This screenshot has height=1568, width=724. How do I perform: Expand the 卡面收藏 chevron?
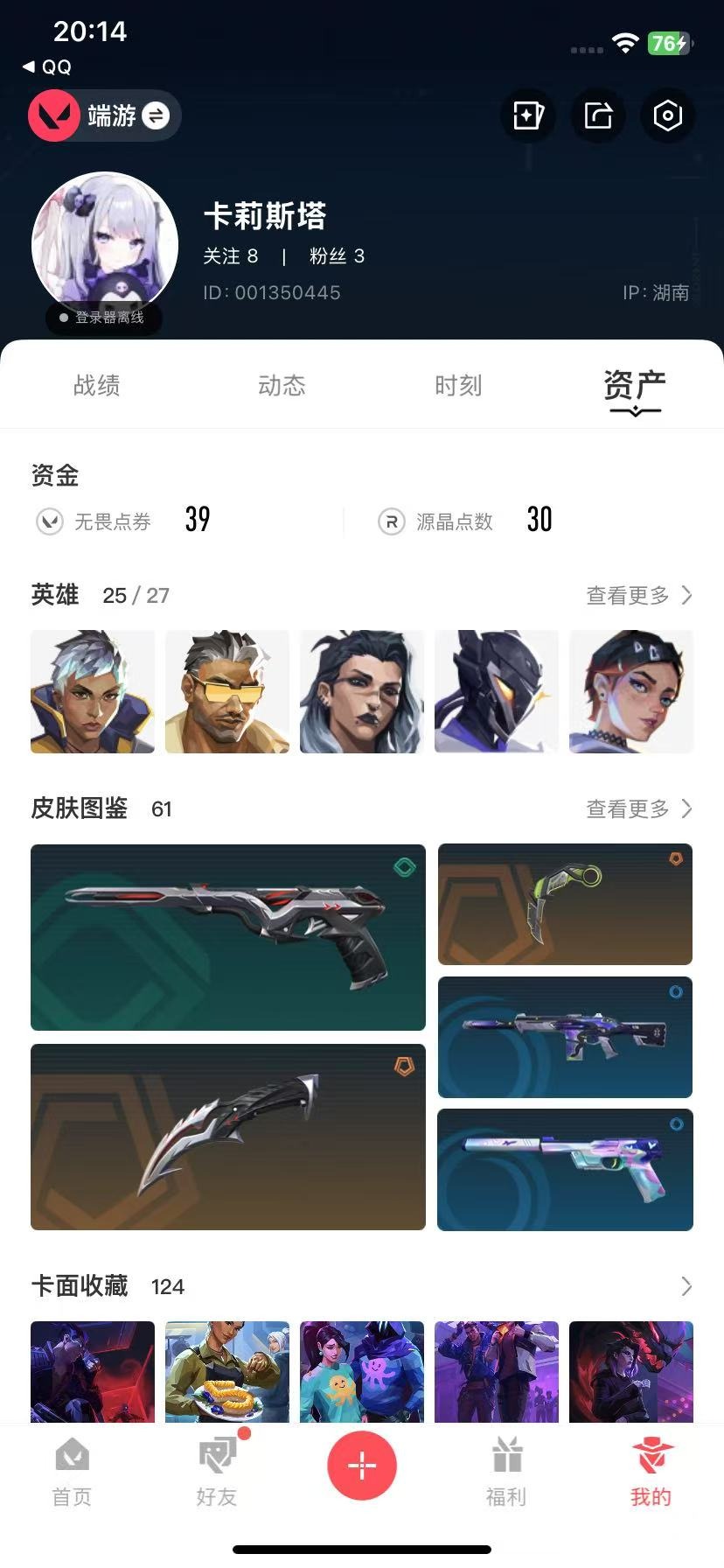click(686, 1286)
